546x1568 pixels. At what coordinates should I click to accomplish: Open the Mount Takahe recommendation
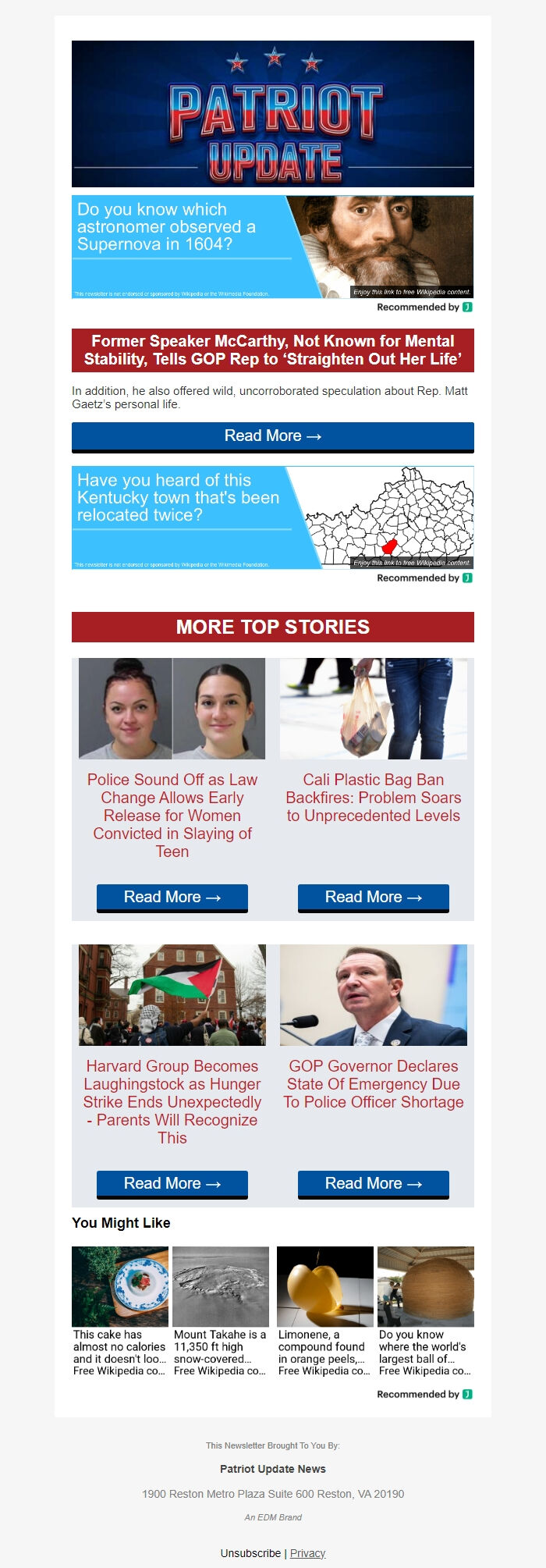[x=221, y=1310]
